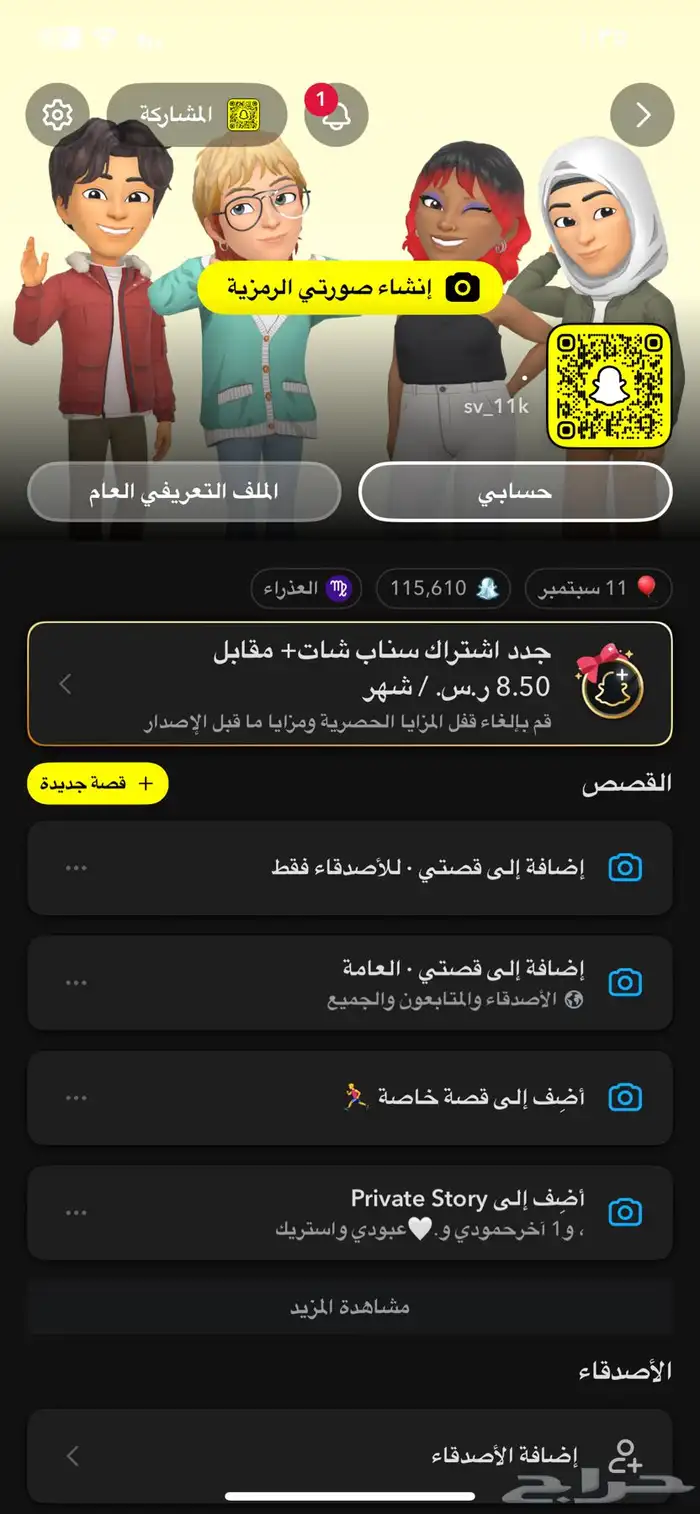Tap the المشاركة share button
This screenshot has width=700, height=1514.
click(x=197, y=115)
